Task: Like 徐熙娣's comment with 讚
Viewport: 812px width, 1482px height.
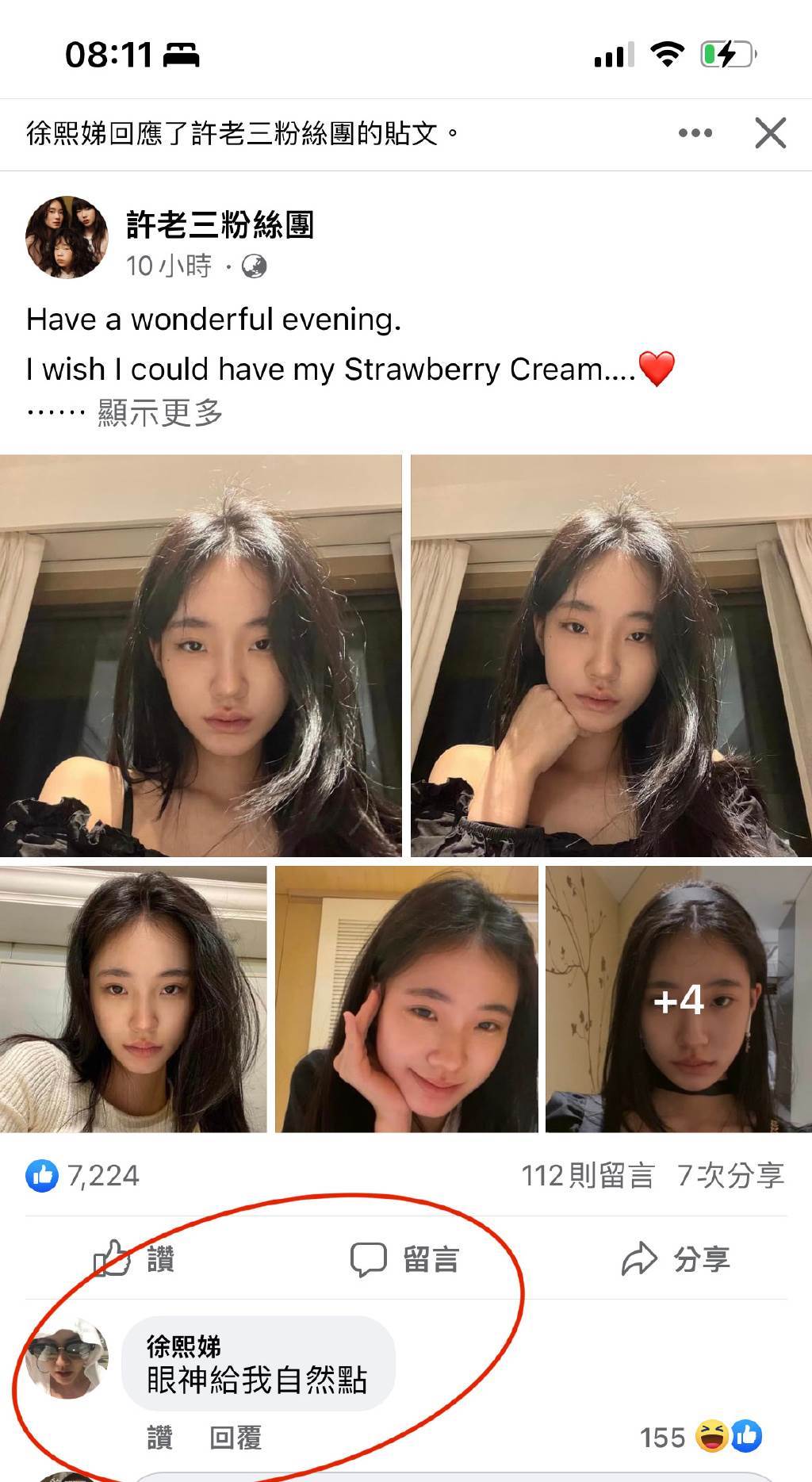Action: tap(160, 1438)
